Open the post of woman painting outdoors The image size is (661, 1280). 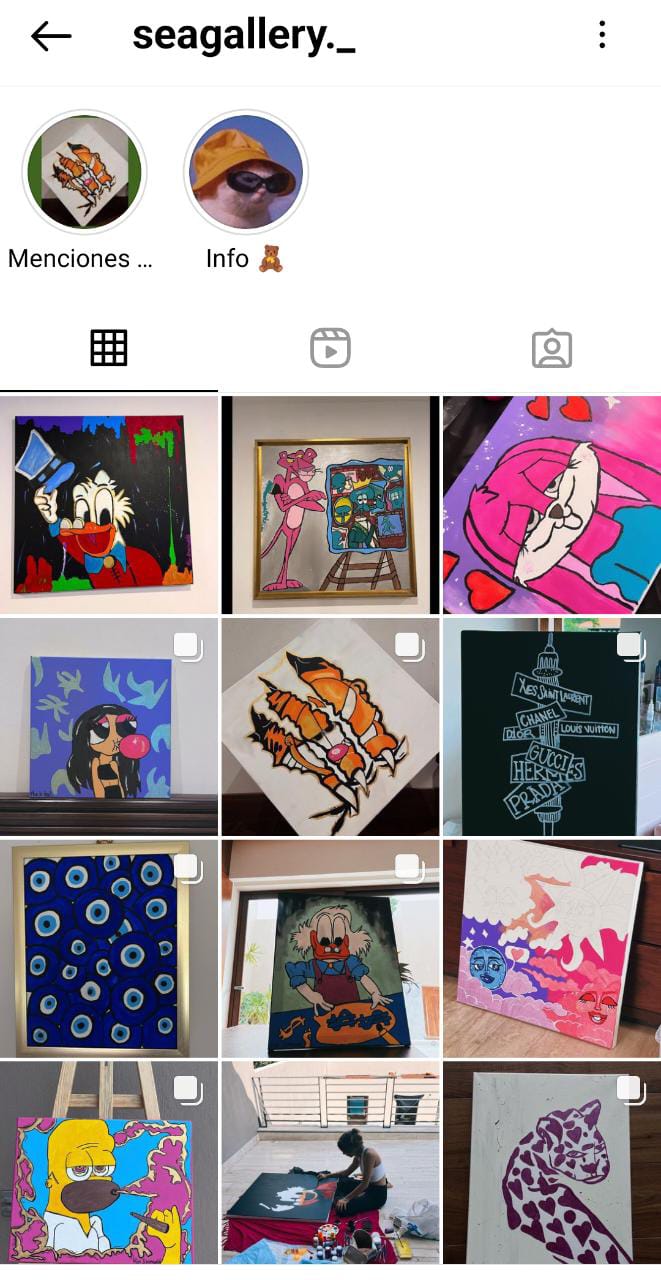point(330,1165)
